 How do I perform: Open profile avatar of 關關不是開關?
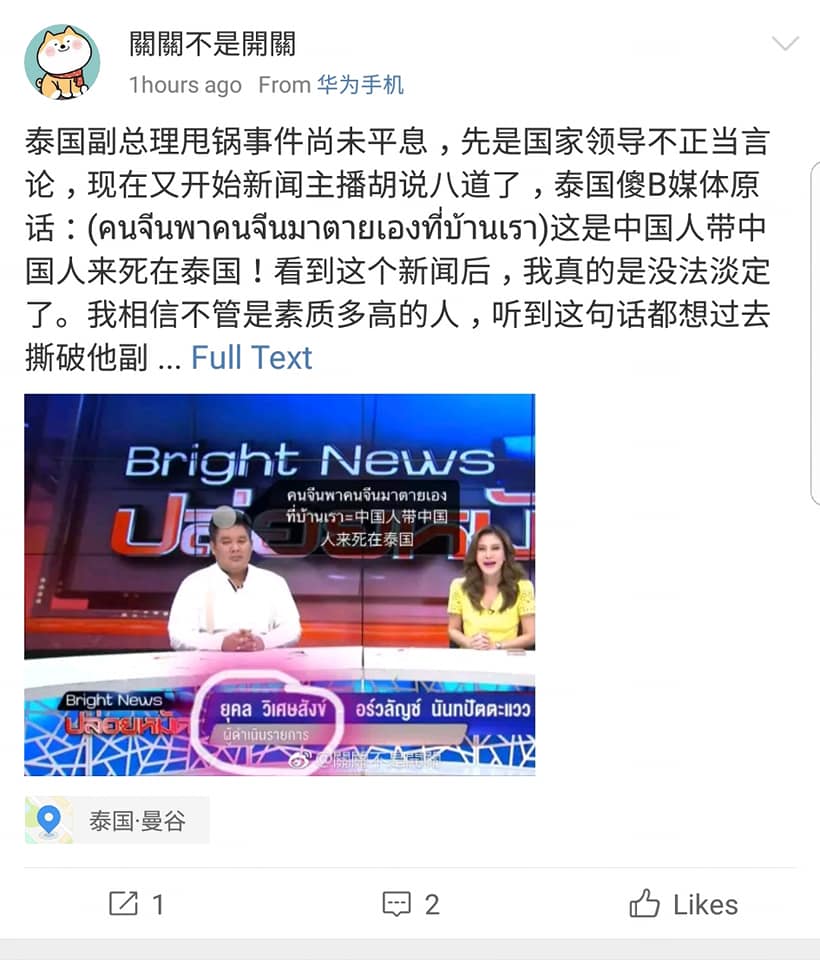coord(62,62)
